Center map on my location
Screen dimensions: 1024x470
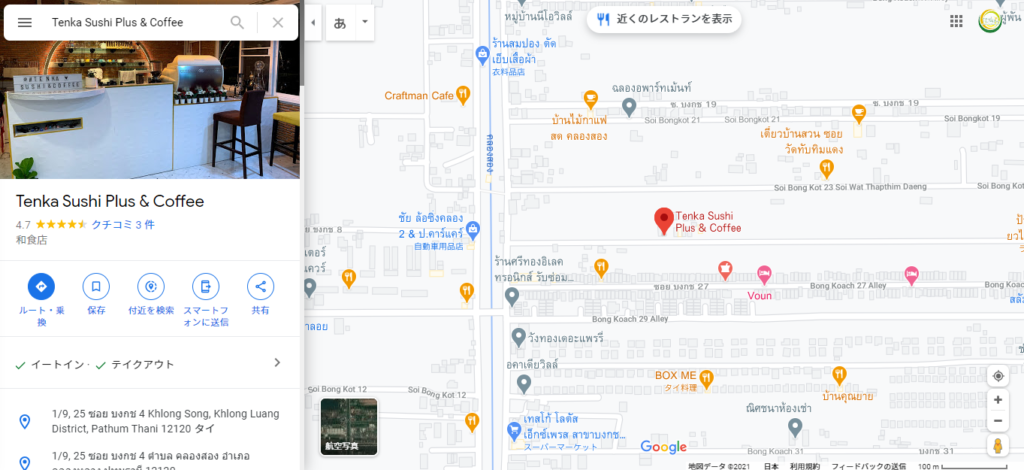[998, 376]
